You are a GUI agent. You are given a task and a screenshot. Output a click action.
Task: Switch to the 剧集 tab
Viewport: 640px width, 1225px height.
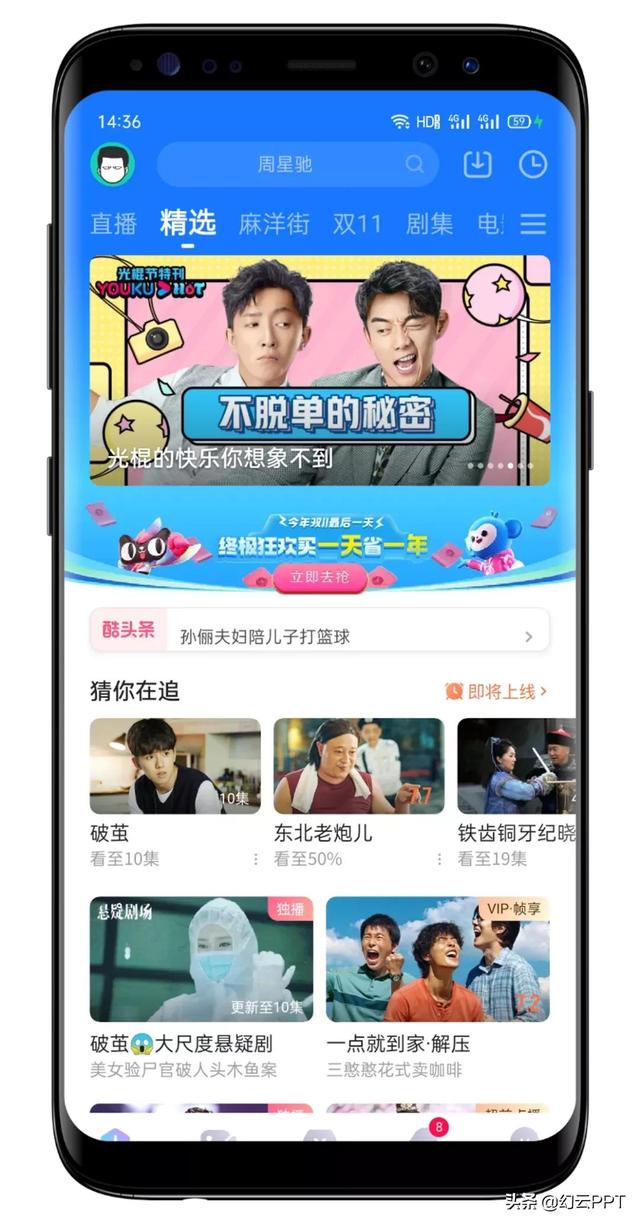click(429, 224)
